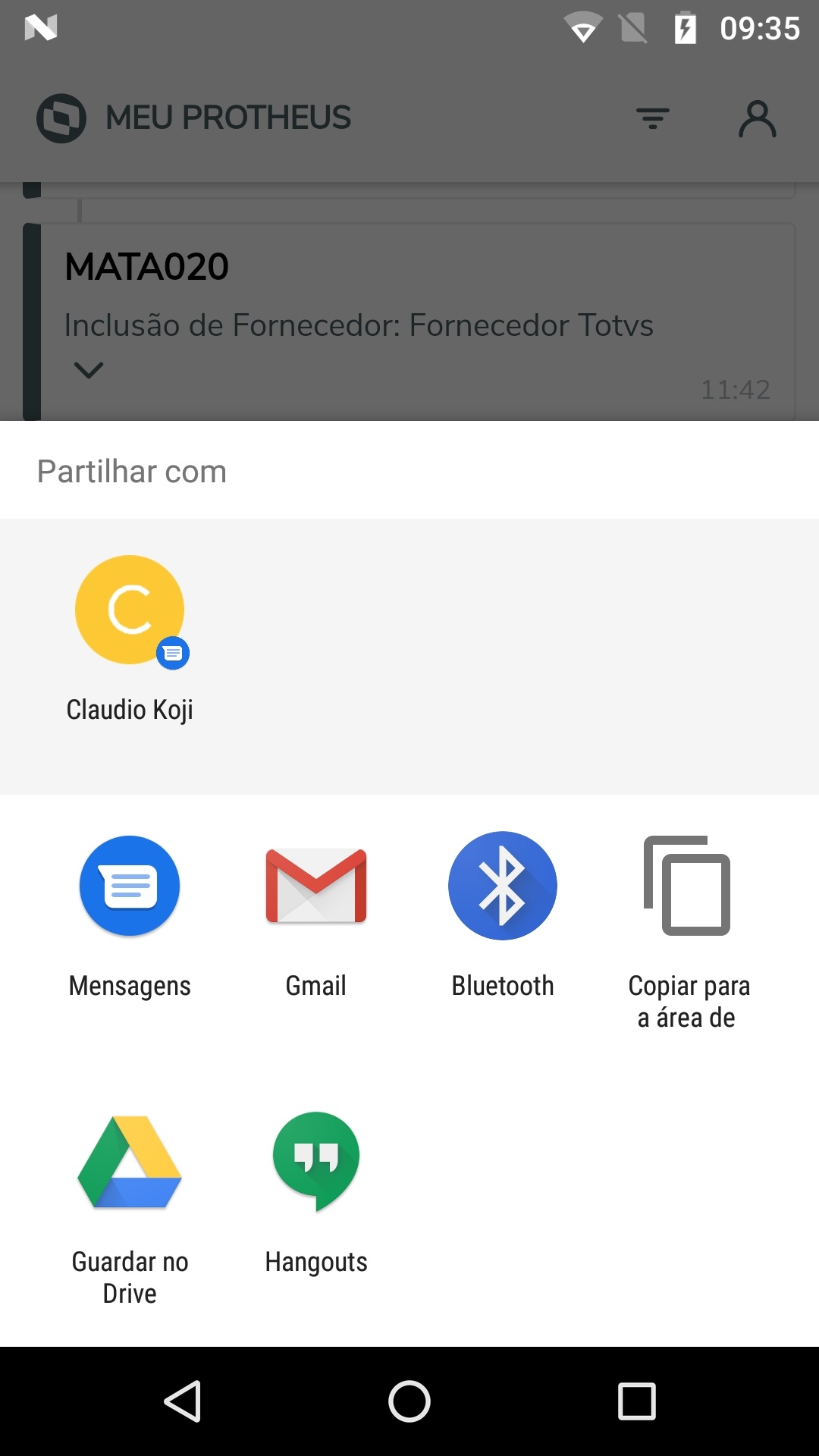Share via Mensagens app
This screenshot has height=1456, width=819.
(x=130, y=886)
